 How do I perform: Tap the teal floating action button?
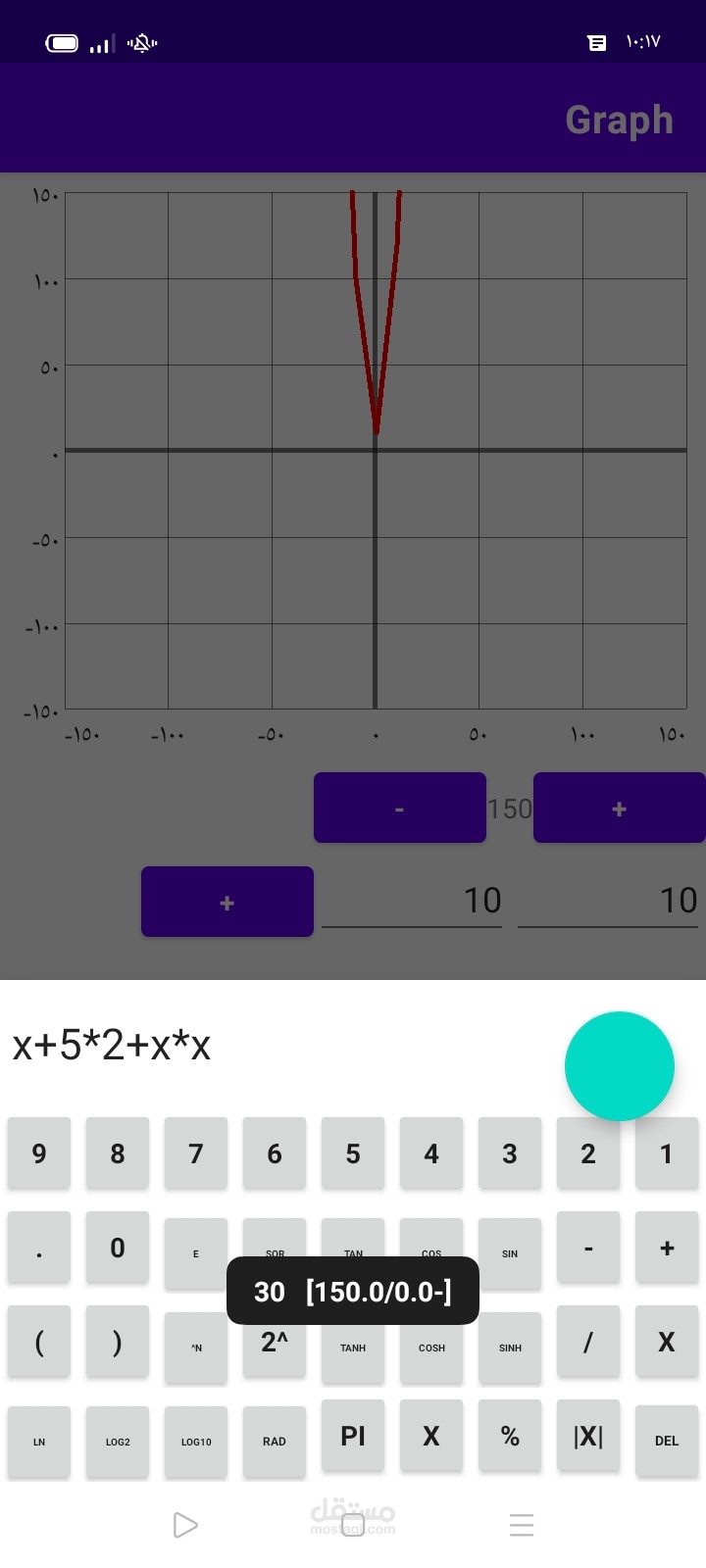point(619,1066)
